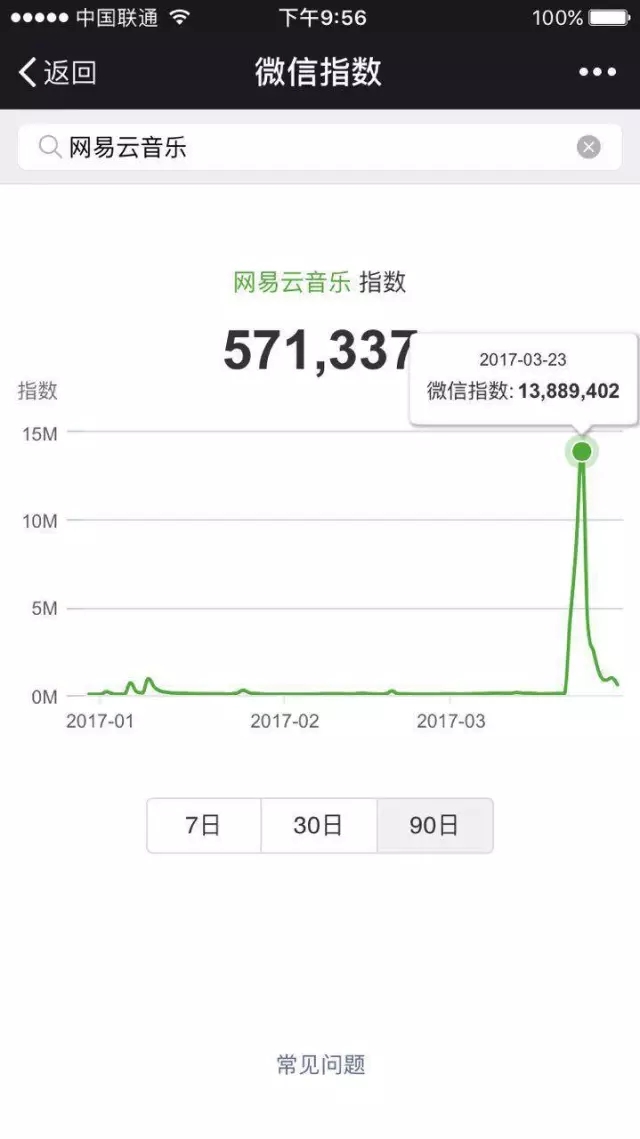
Task: Switch the chart to 7日
Action: 203,825
